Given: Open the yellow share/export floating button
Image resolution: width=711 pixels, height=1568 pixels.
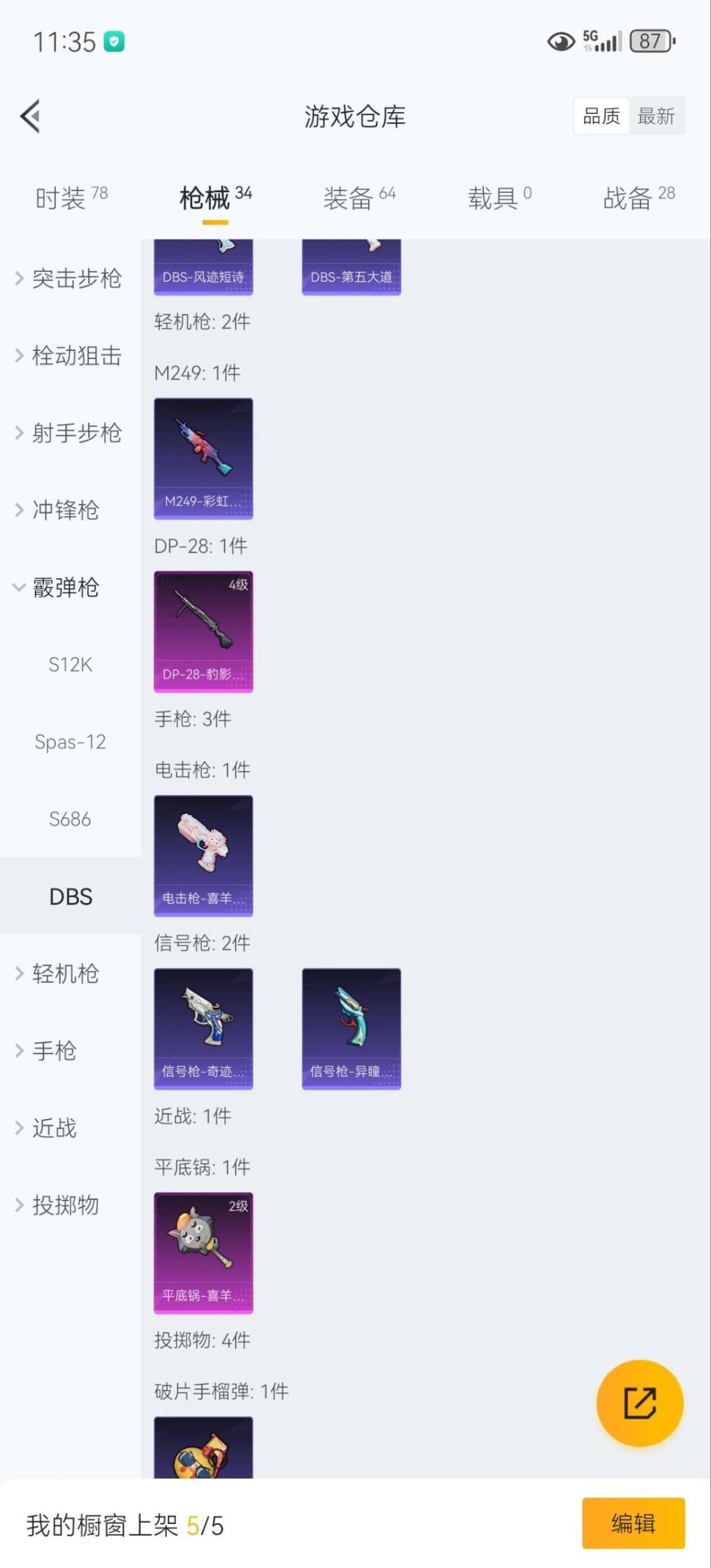Looking at the screenshot, I should click(639, 1403).
